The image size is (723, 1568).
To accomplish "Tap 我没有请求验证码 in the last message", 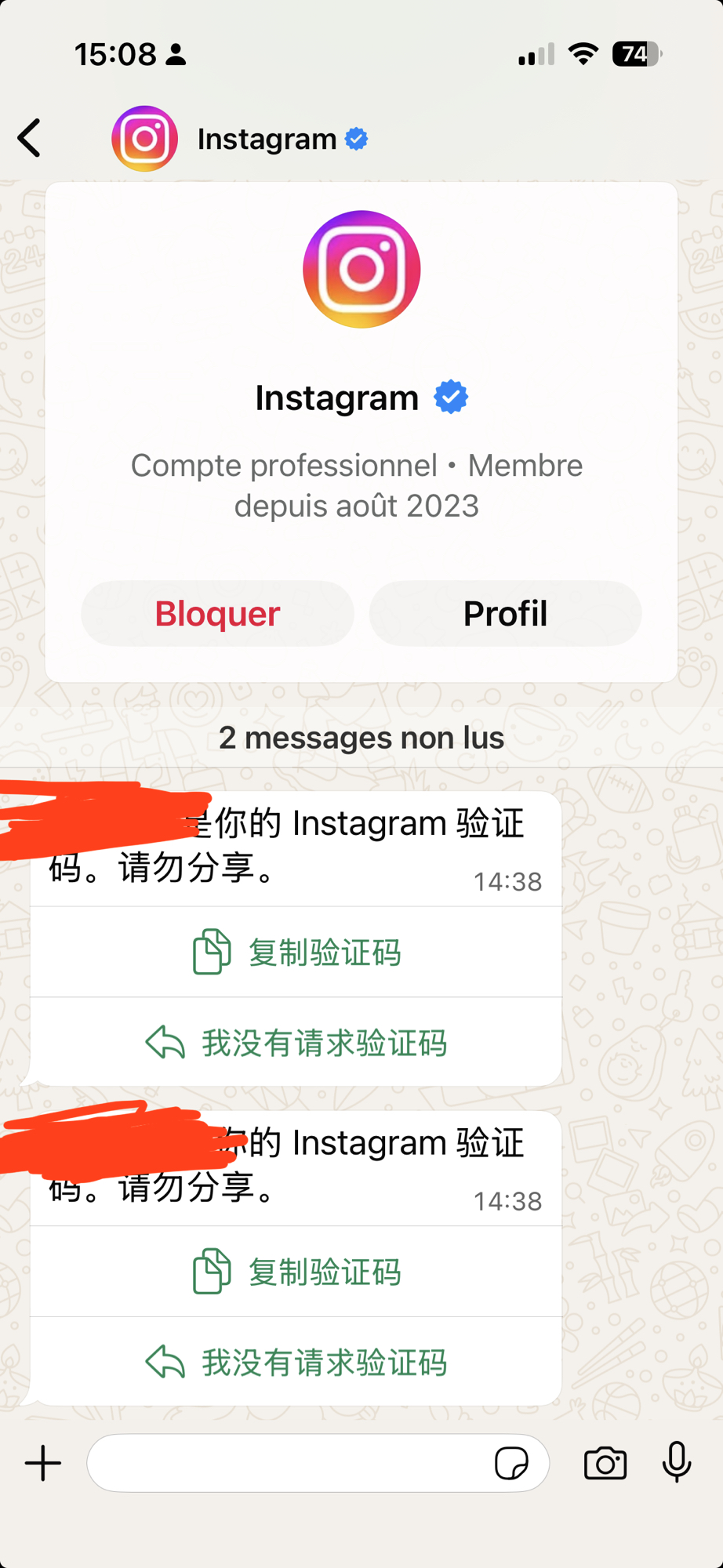I will coord(296,1363).
